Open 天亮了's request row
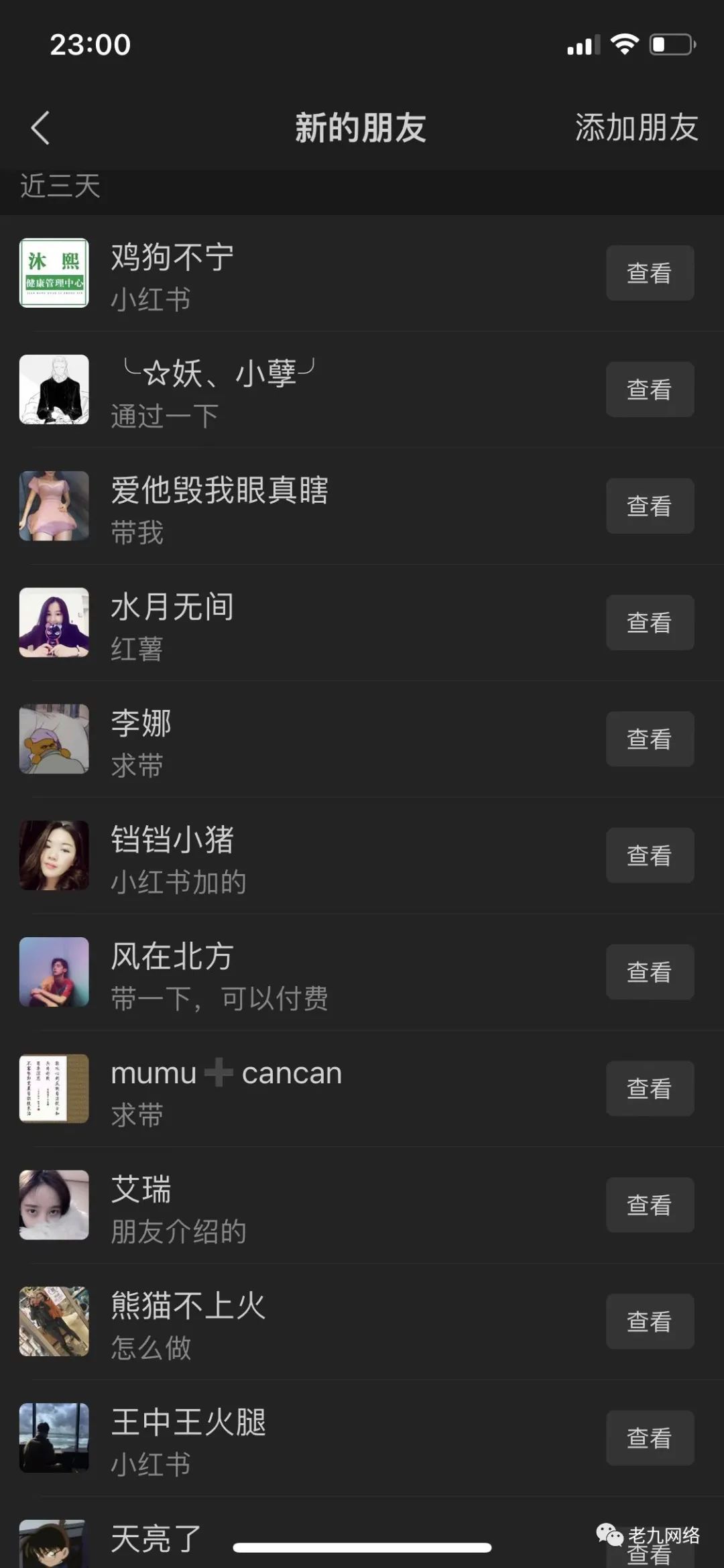 tap(362, 1533)
